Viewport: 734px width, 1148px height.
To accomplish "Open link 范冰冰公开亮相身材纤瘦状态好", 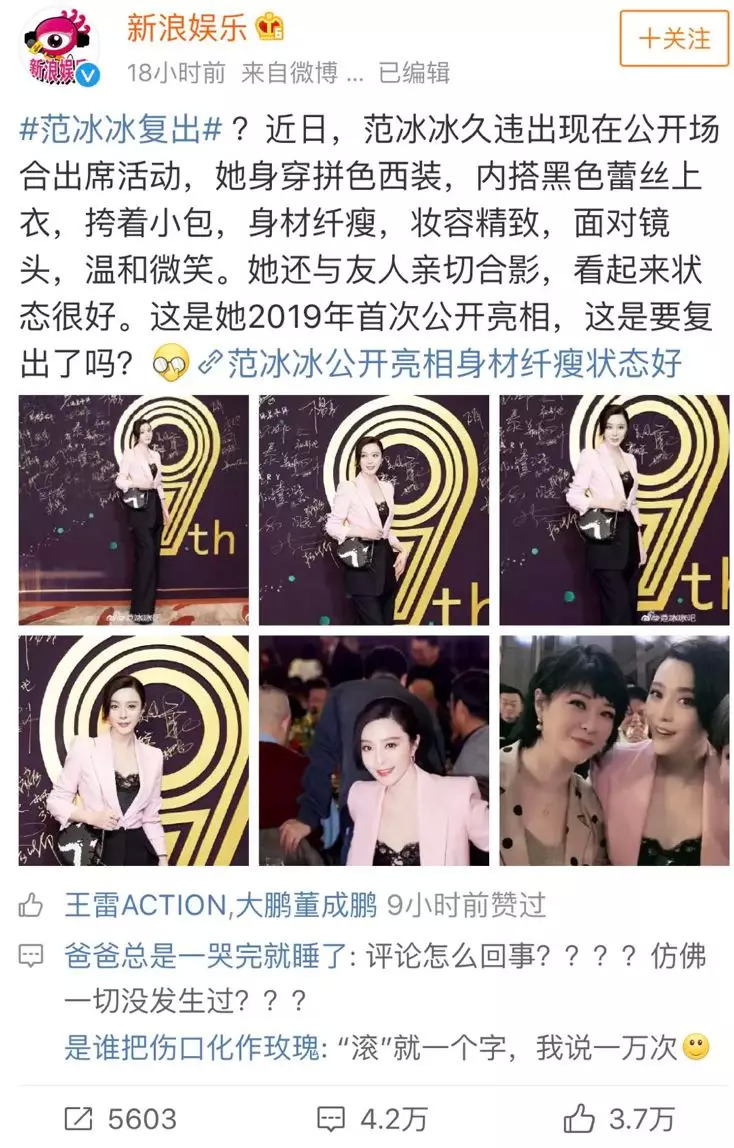I will click(x=441, y=363).
